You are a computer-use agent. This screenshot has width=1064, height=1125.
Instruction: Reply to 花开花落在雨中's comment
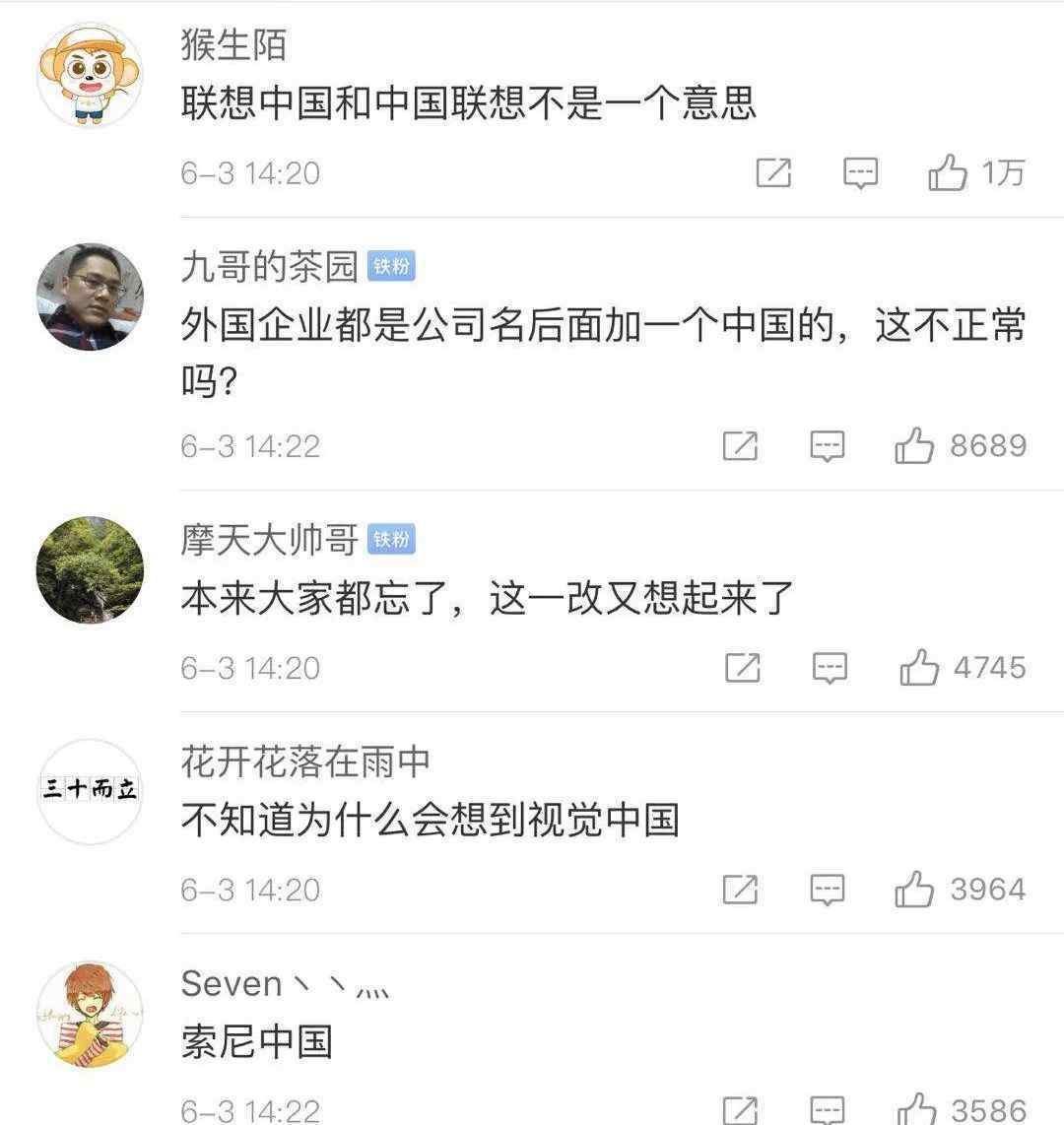[x=828, y=891]
